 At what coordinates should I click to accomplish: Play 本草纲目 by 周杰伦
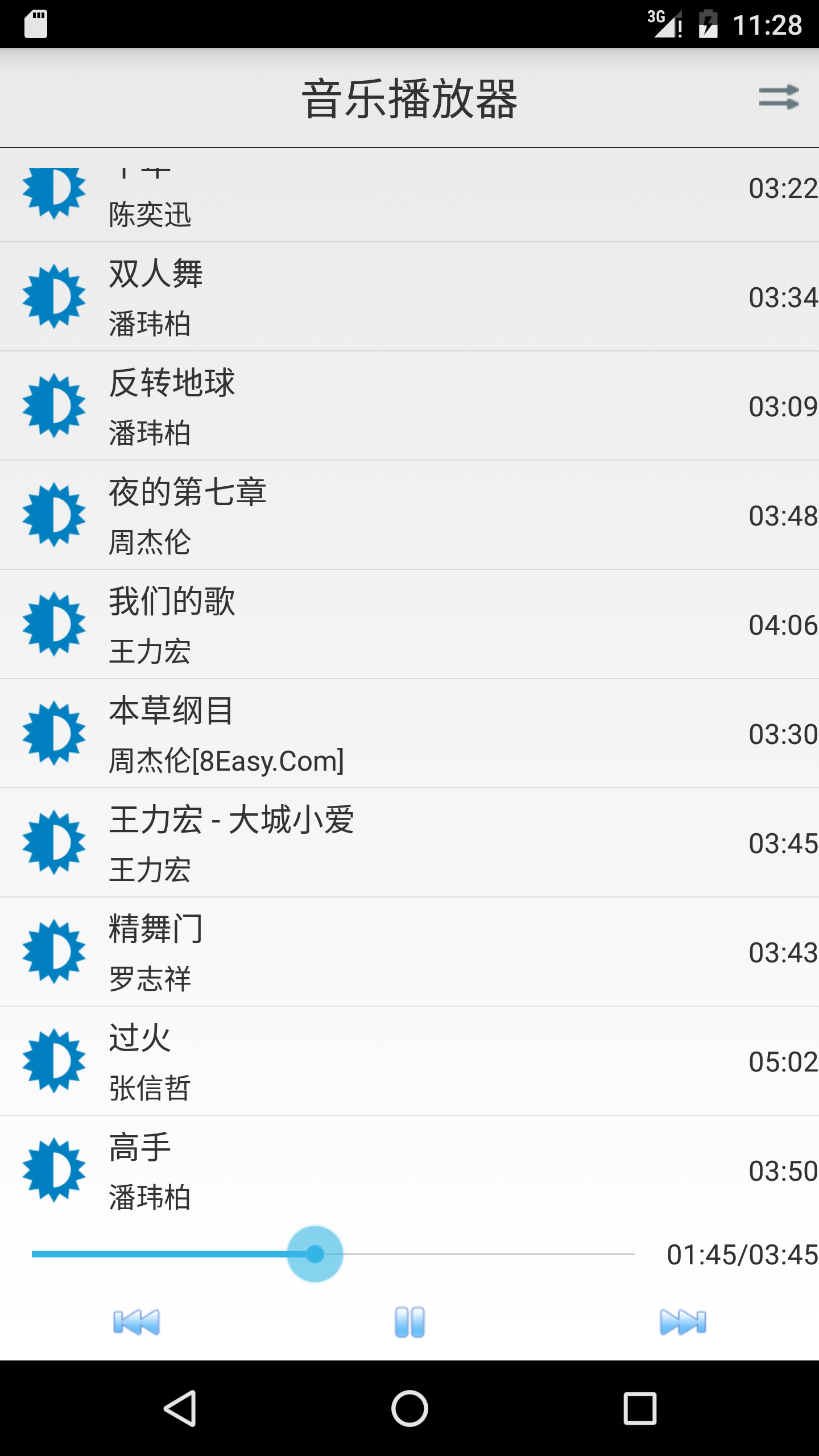coord(409,734)
